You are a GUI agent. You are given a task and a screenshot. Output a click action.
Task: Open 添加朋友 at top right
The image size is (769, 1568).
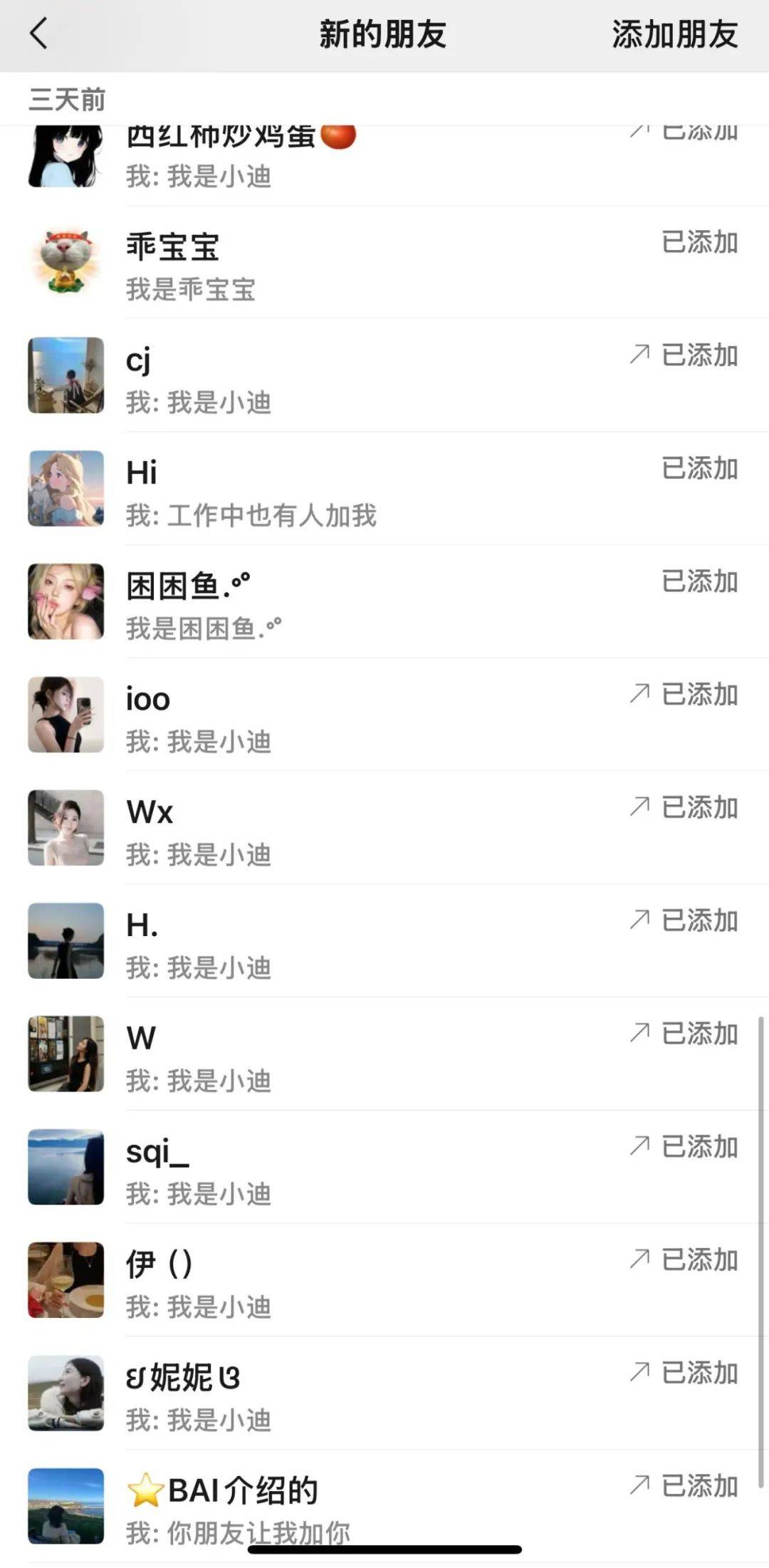pyautogui.click(x=672, y=36)
